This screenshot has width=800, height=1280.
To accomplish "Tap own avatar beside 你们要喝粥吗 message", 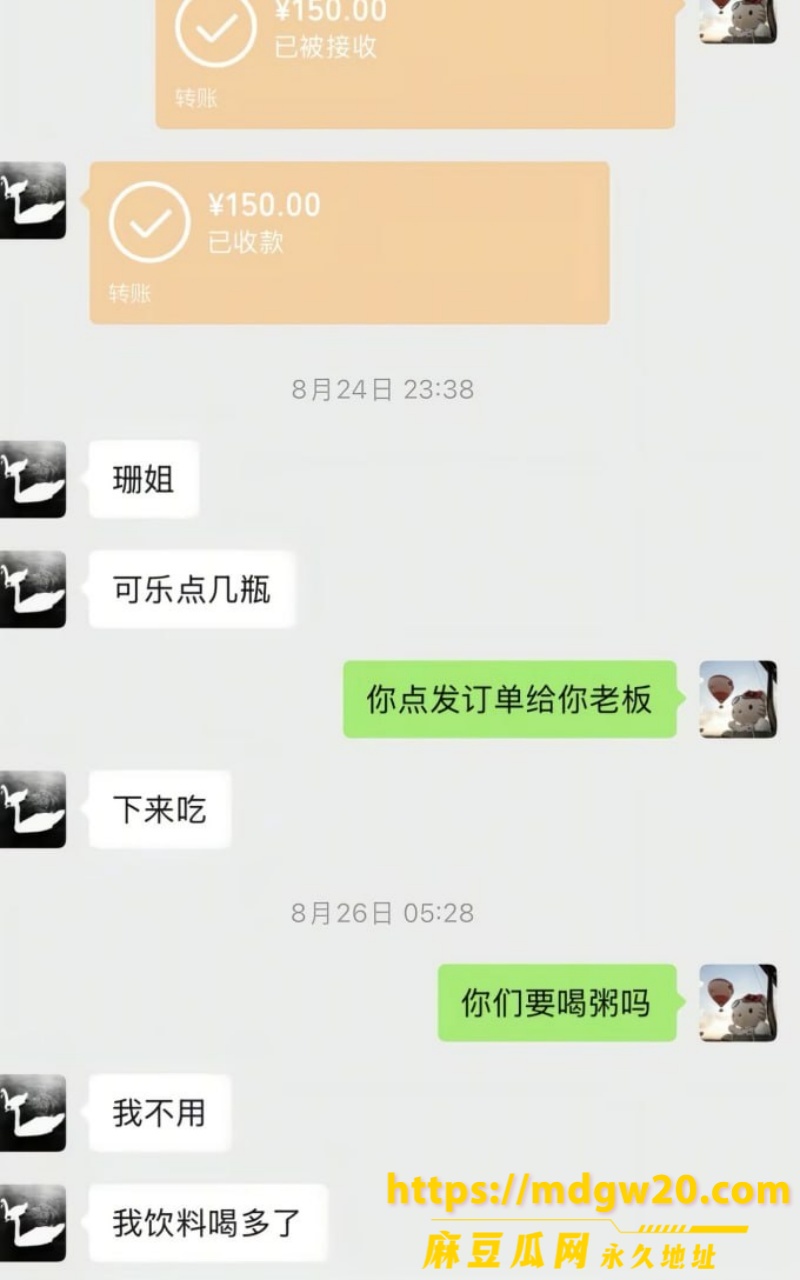I will click(738, 1003).
